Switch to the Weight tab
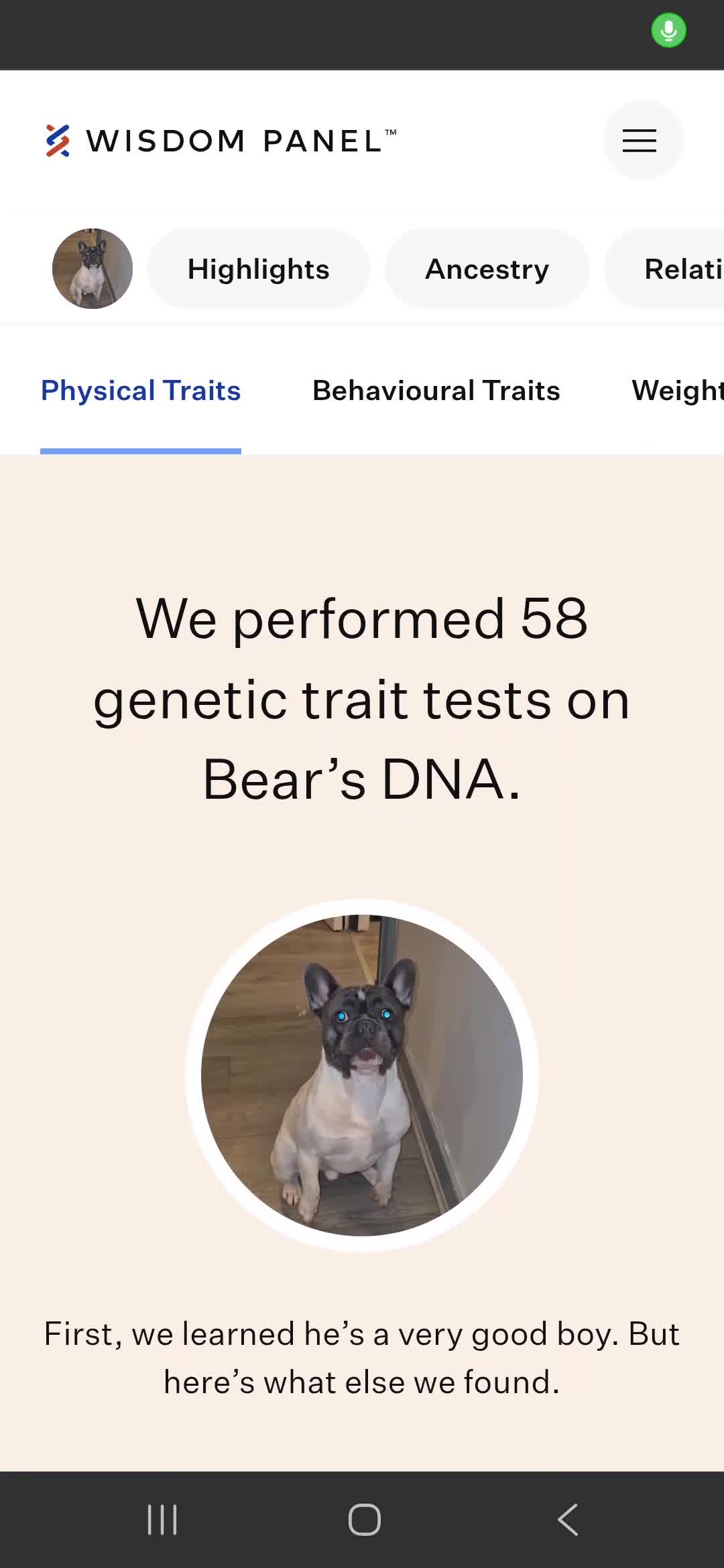 tap(677, 391)
